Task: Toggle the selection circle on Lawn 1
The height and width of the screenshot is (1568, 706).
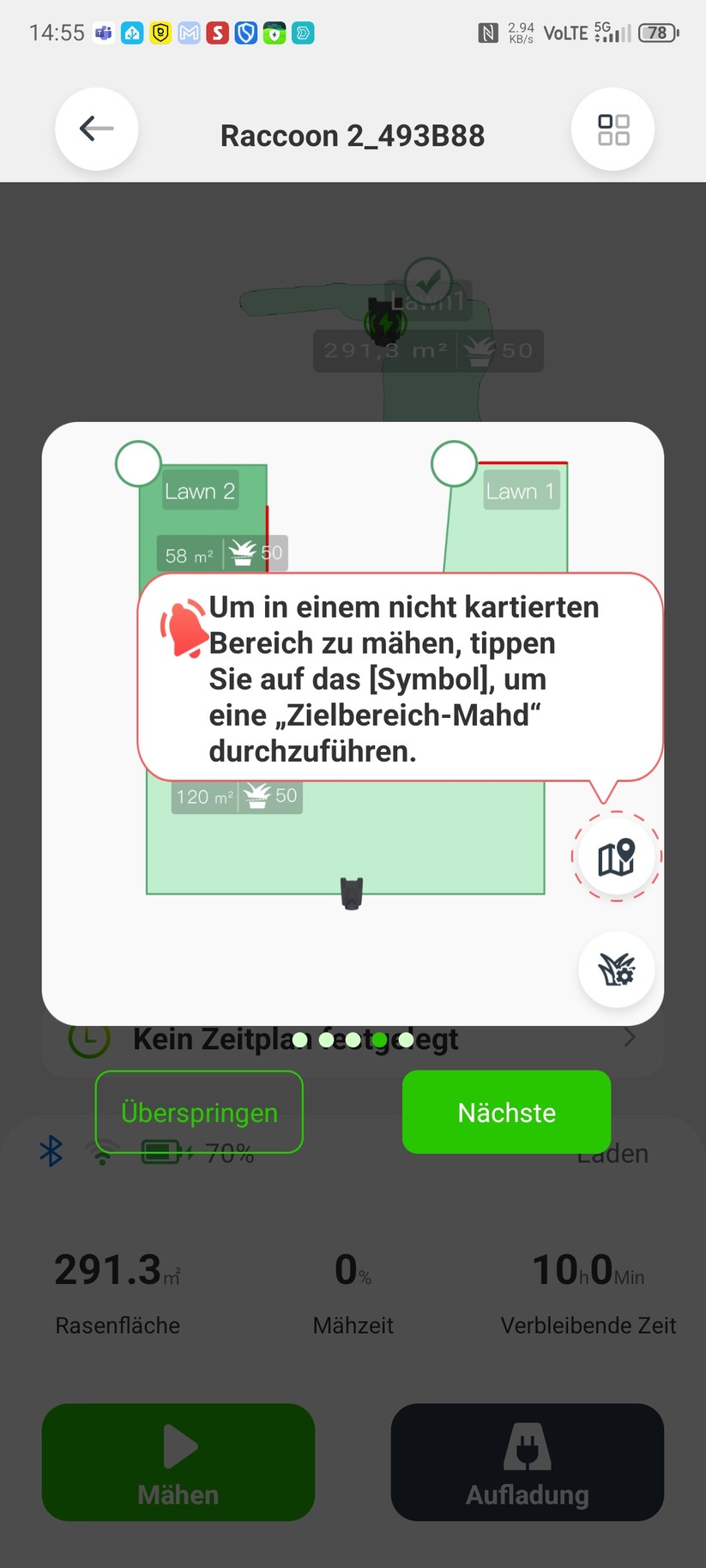Action: tap(454, 462)
